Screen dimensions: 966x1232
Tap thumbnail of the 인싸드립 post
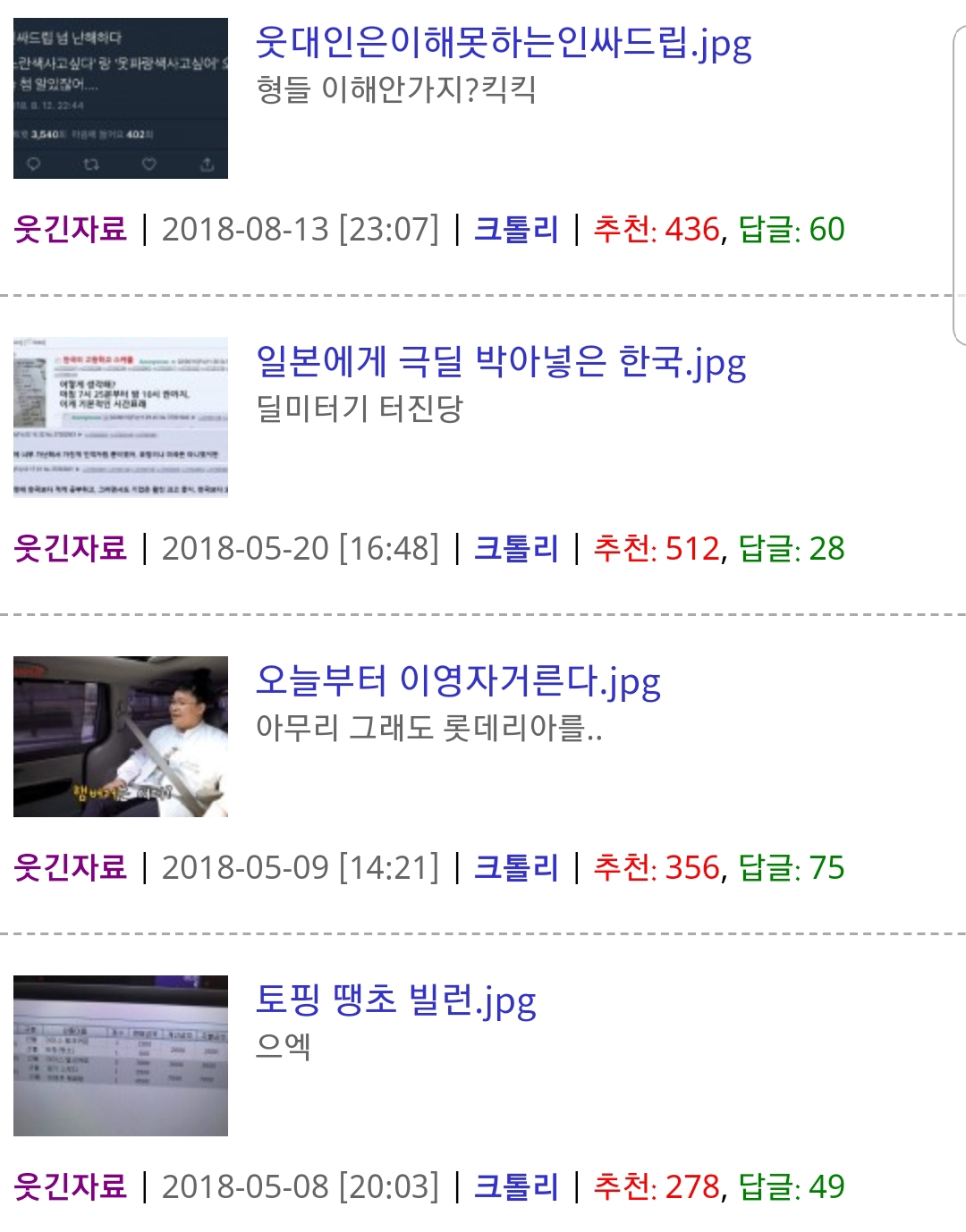121,98
